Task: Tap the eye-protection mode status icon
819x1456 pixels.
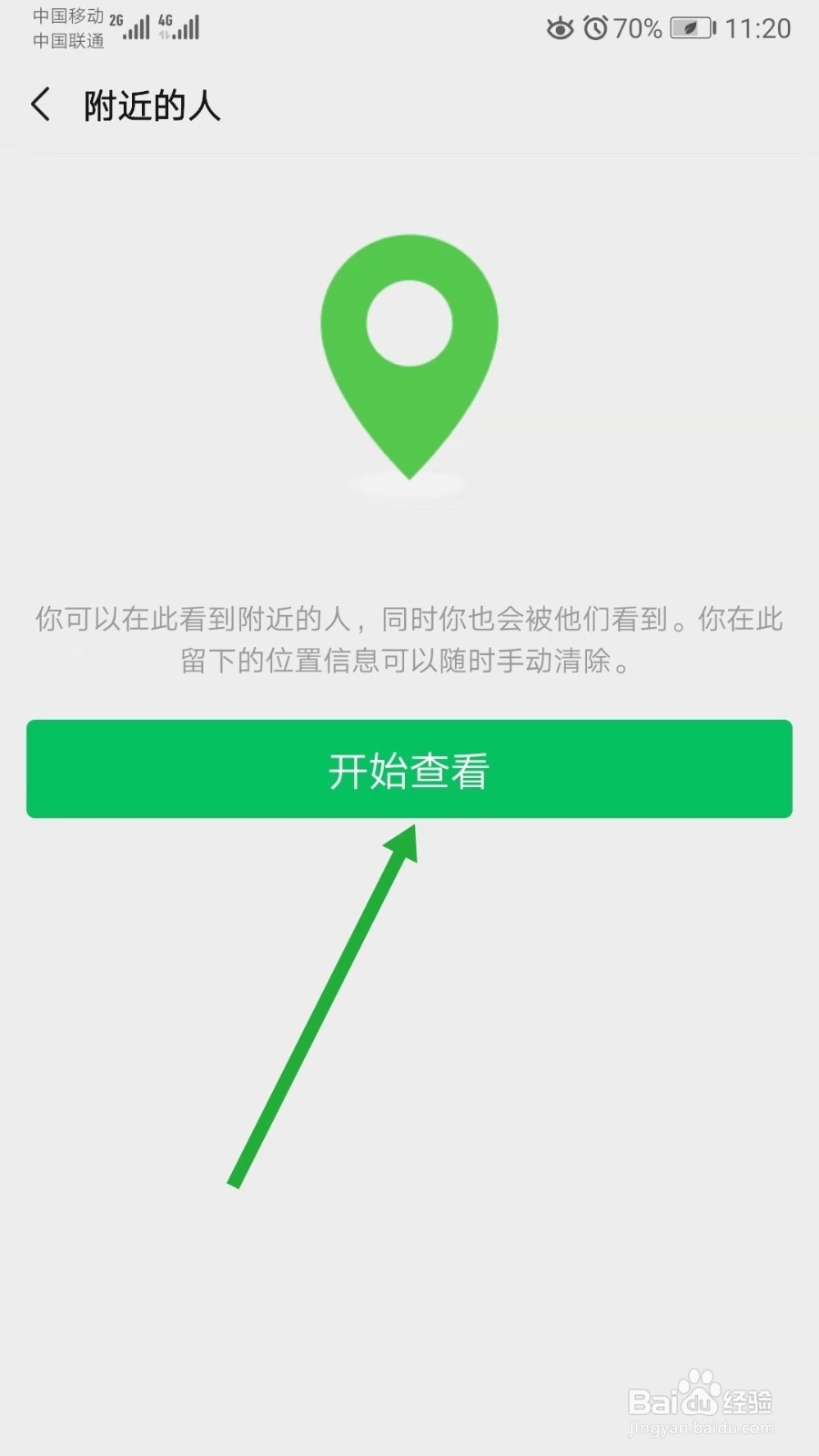Action: click(x=559, y=28)
